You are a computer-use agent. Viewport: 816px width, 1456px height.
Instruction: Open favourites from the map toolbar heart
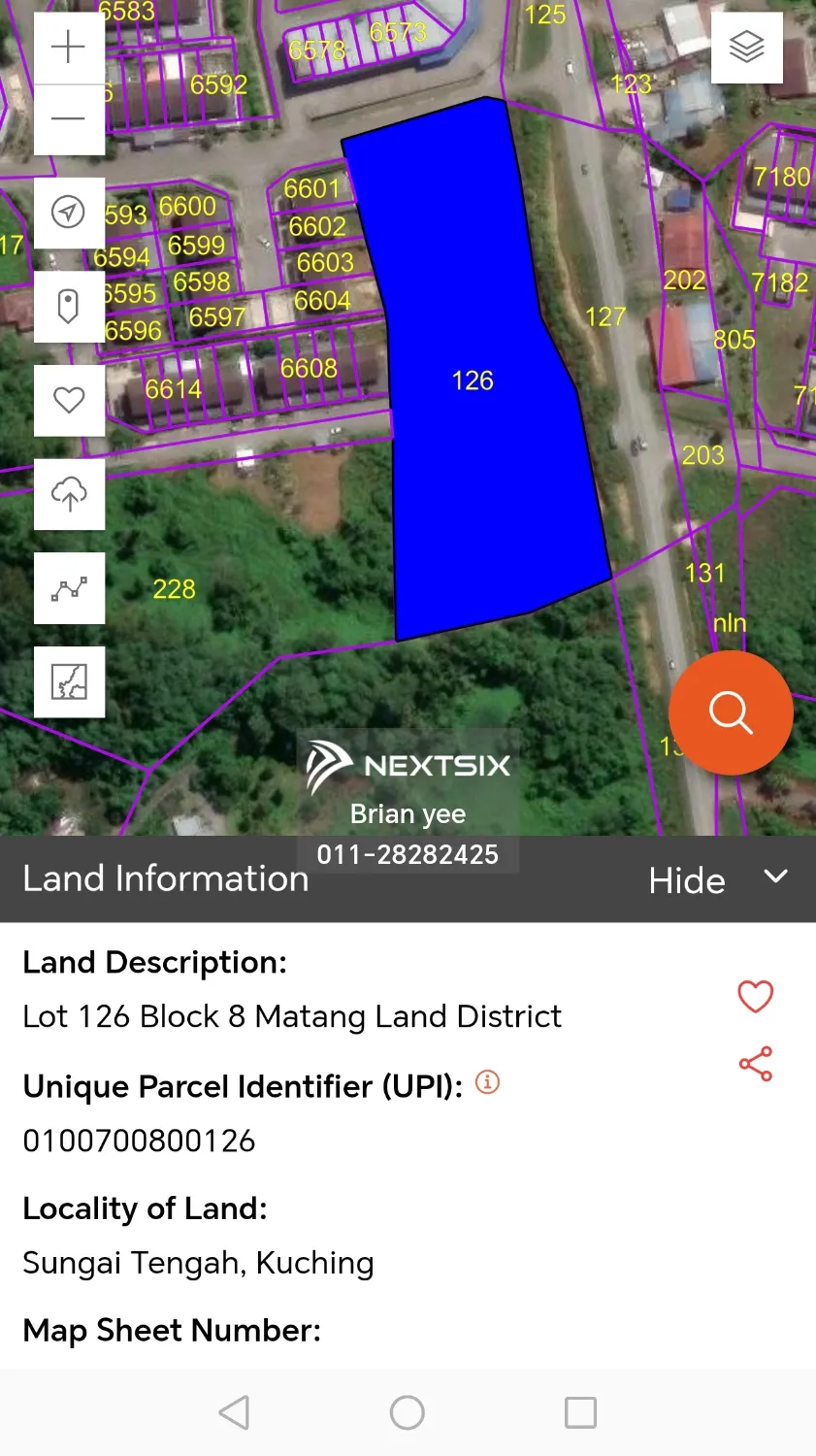[x=69, y=400]
